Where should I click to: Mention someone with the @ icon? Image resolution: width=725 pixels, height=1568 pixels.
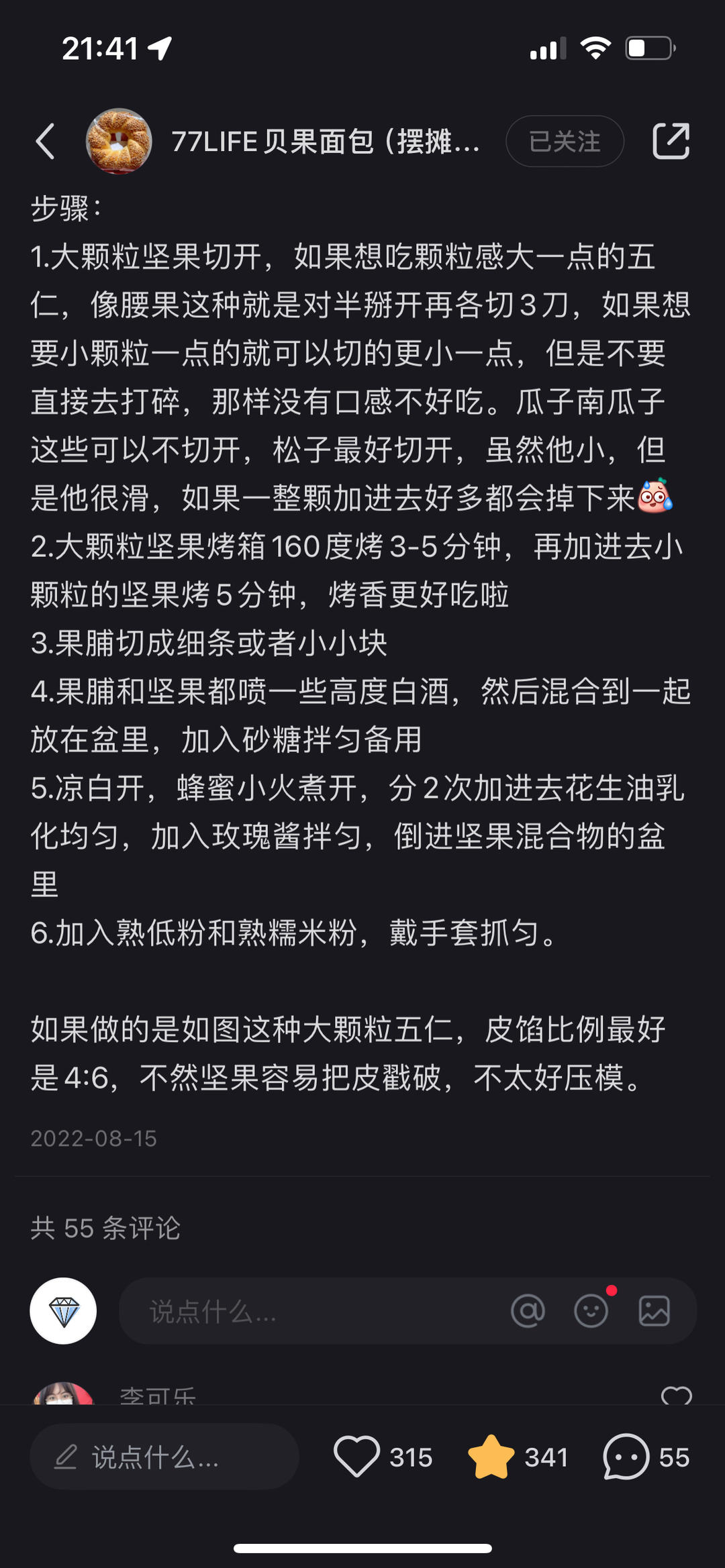click(528, 1311)
